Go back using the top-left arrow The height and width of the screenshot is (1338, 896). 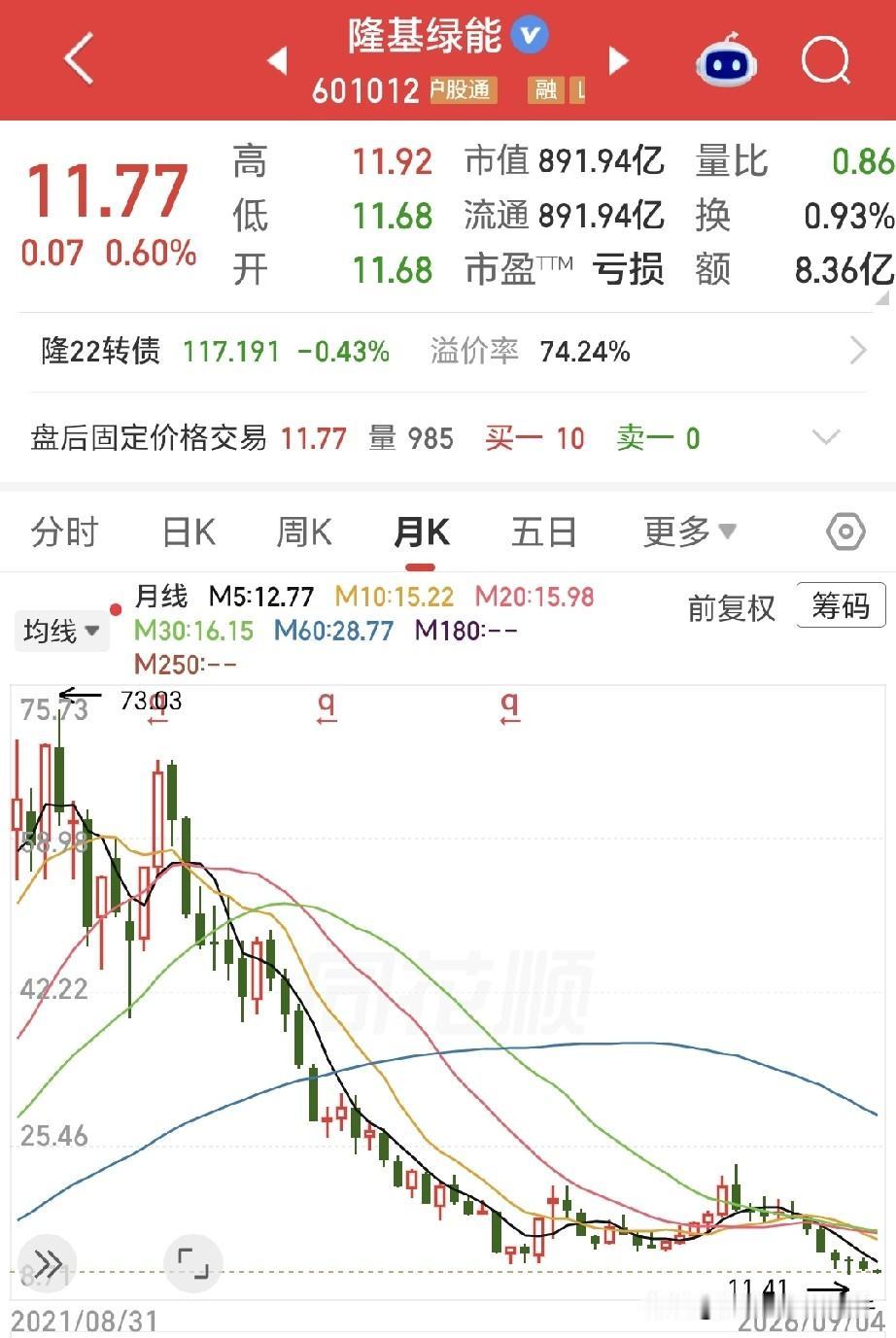pyautogui.click(x=79, y=59)
